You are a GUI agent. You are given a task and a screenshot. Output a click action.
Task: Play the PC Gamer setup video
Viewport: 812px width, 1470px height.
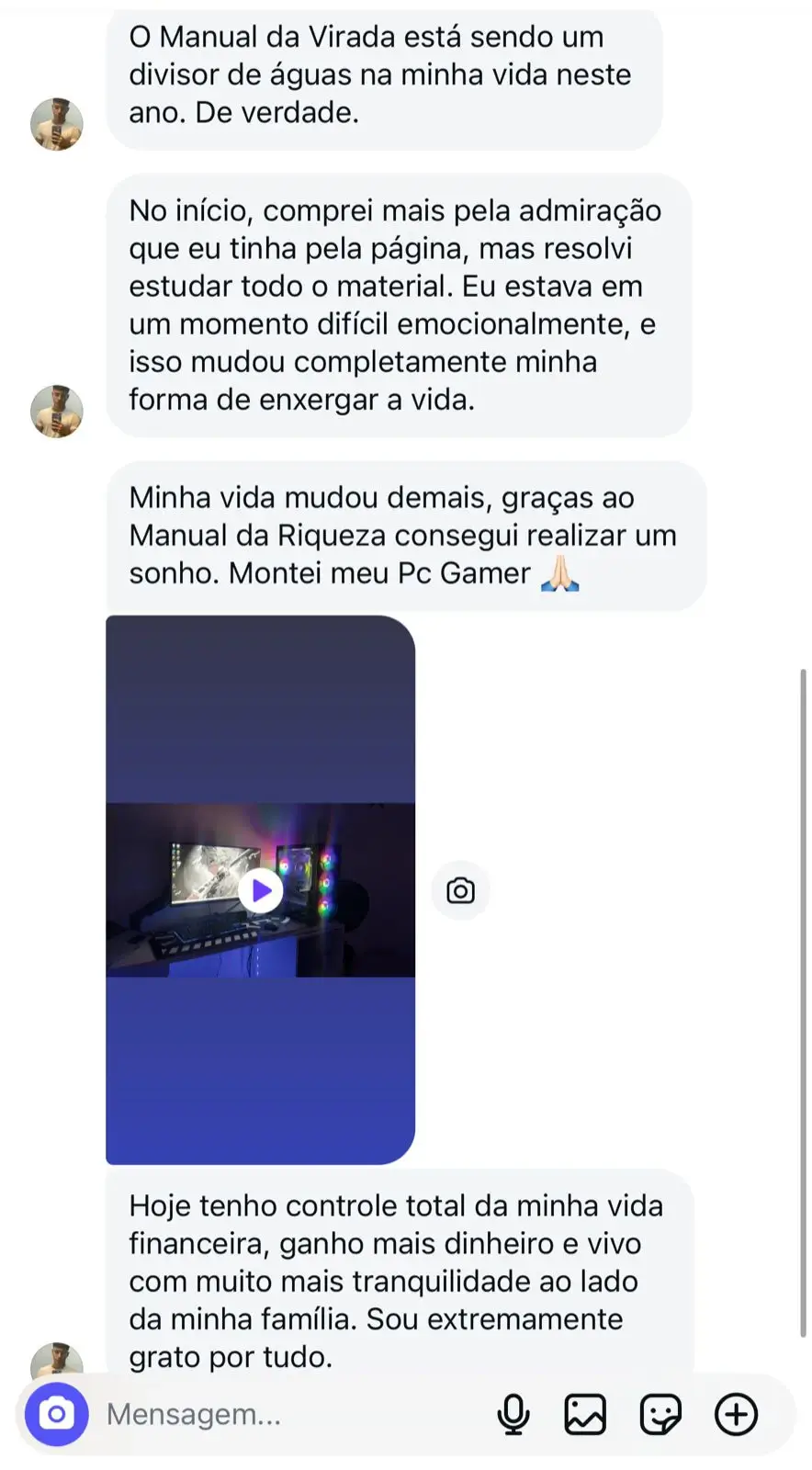coord(261,888)
